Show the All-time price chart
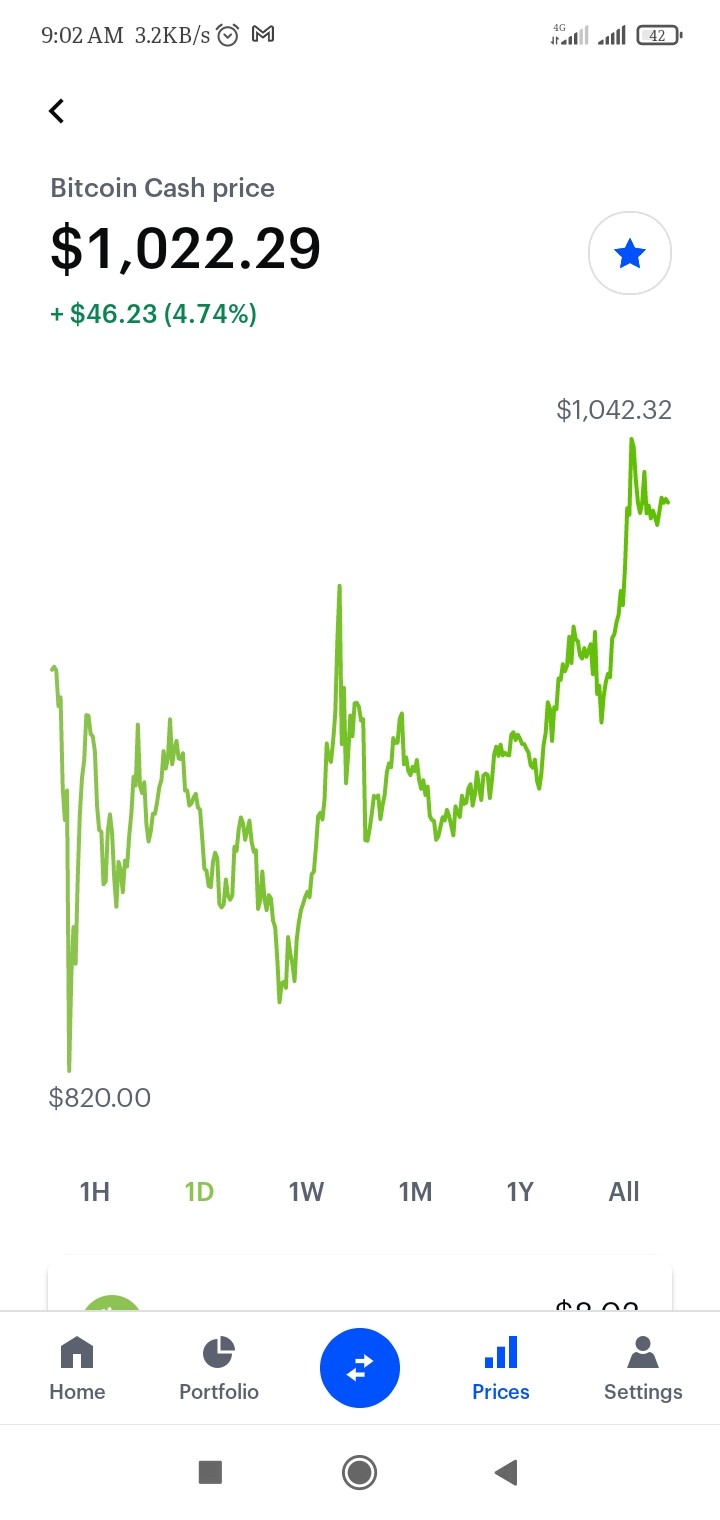Screen dimensions: 720x1520 pyautogui.click(x=624, y=1192)
